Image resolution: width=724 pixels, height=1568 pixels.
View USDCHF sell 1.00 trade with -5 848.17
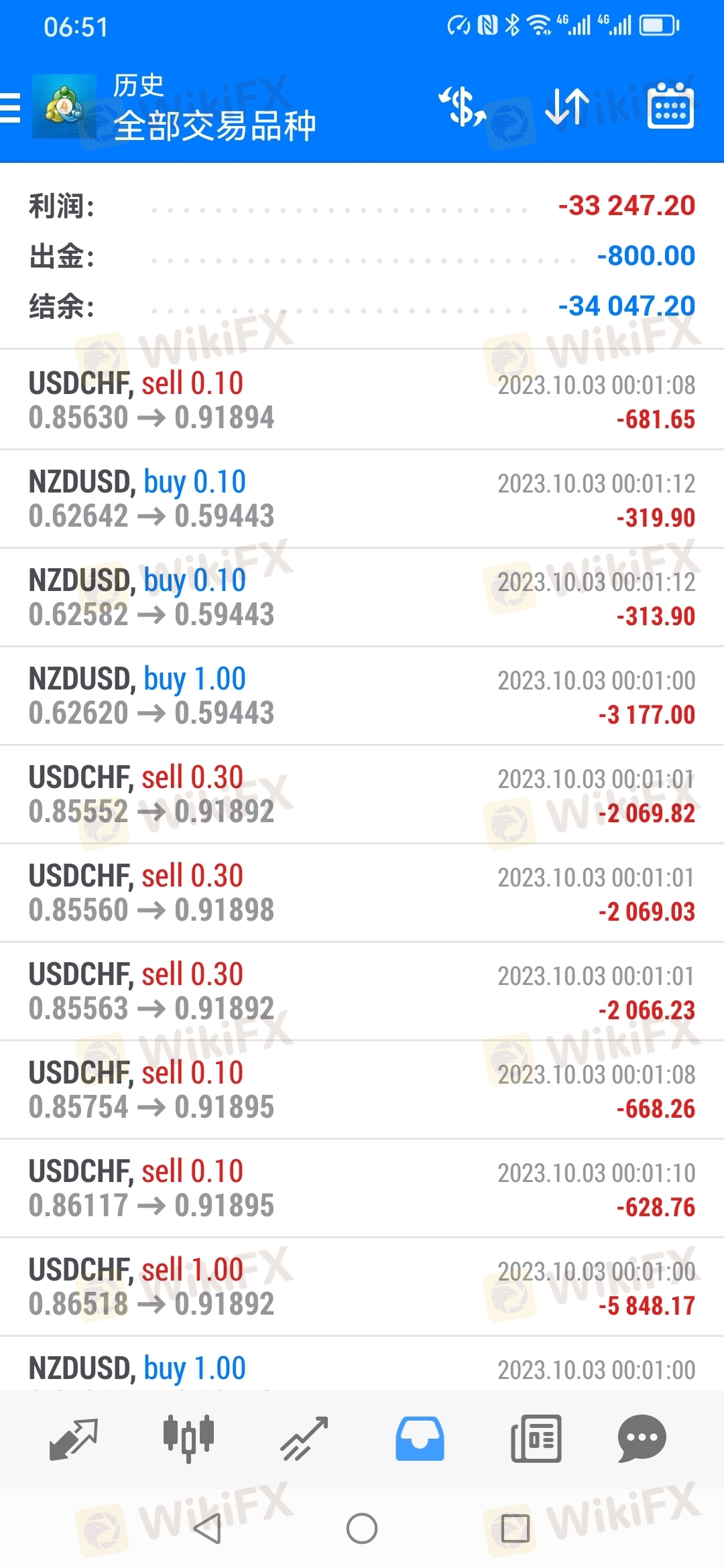pos(362,1287)
